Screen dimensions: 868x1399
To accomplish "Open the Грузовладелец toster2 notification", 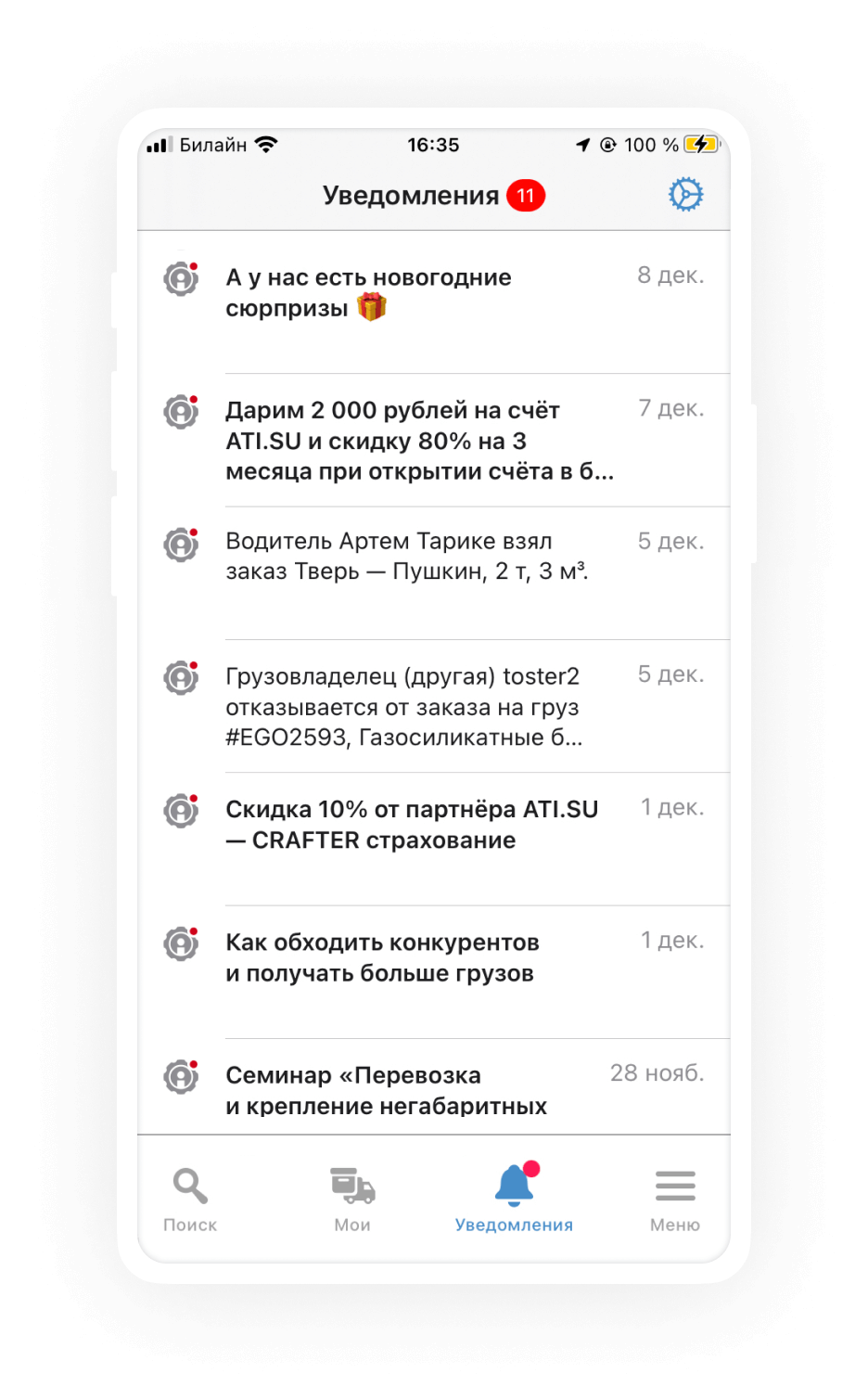I will (x=403, y=707).
